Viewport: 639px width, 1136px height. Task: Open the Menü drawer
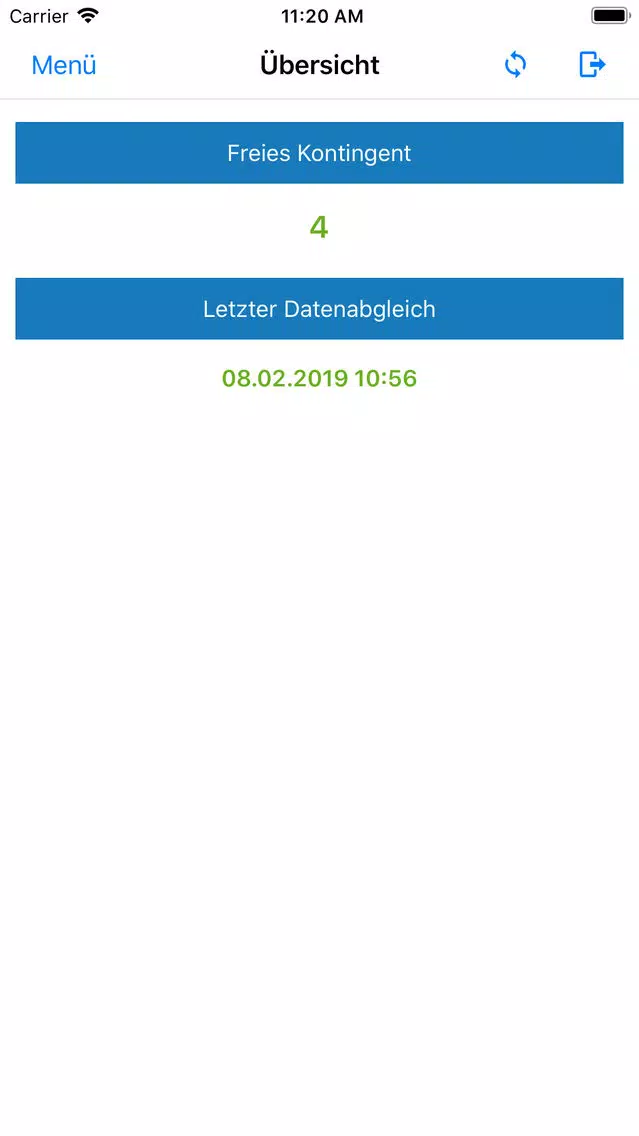click(64, 65)
